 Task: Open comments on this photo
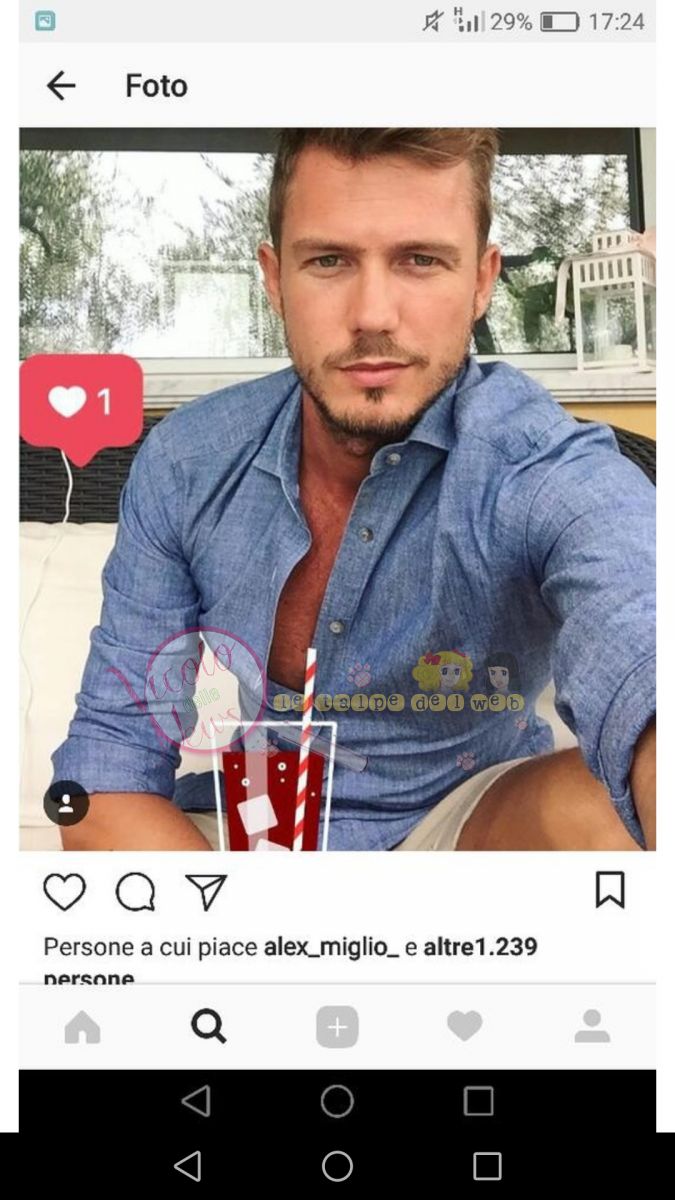[135, 892]
